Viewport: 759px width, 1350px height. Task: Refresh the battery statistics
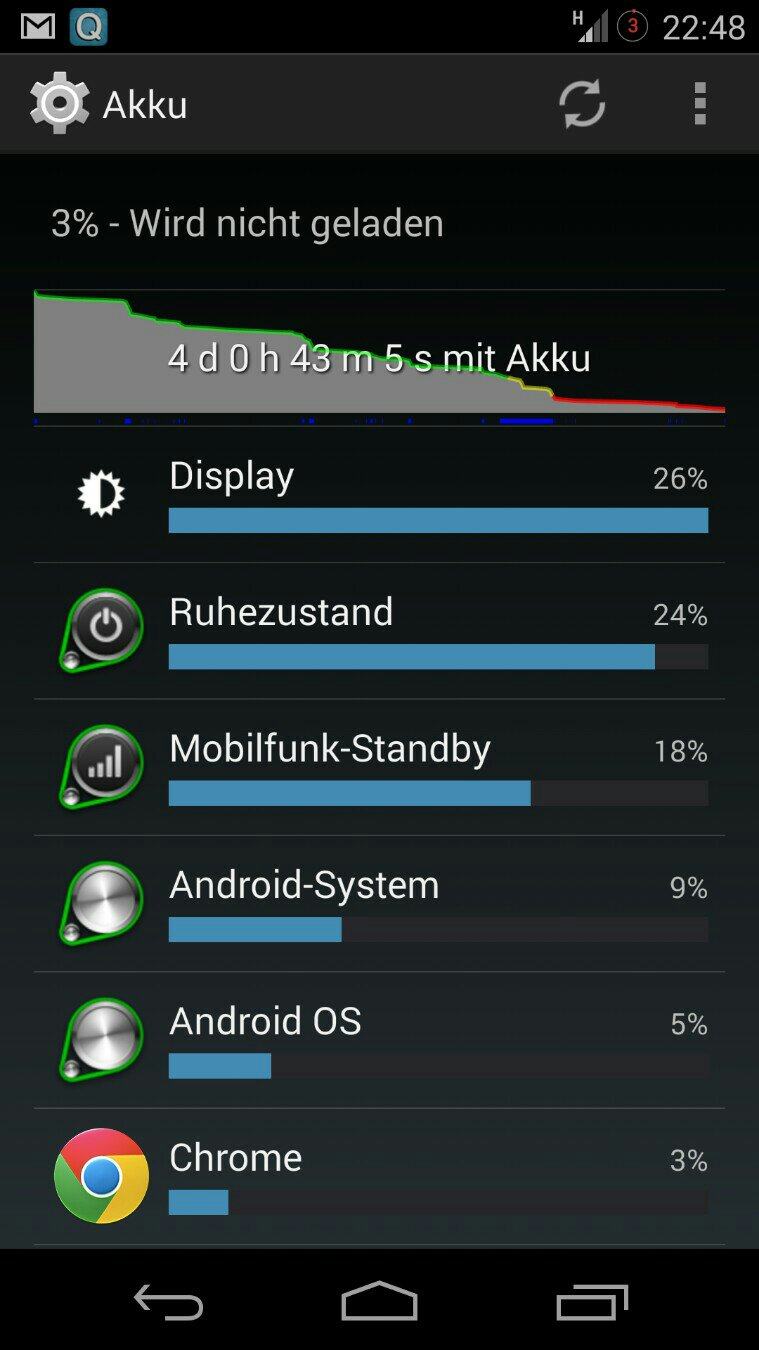581,104
